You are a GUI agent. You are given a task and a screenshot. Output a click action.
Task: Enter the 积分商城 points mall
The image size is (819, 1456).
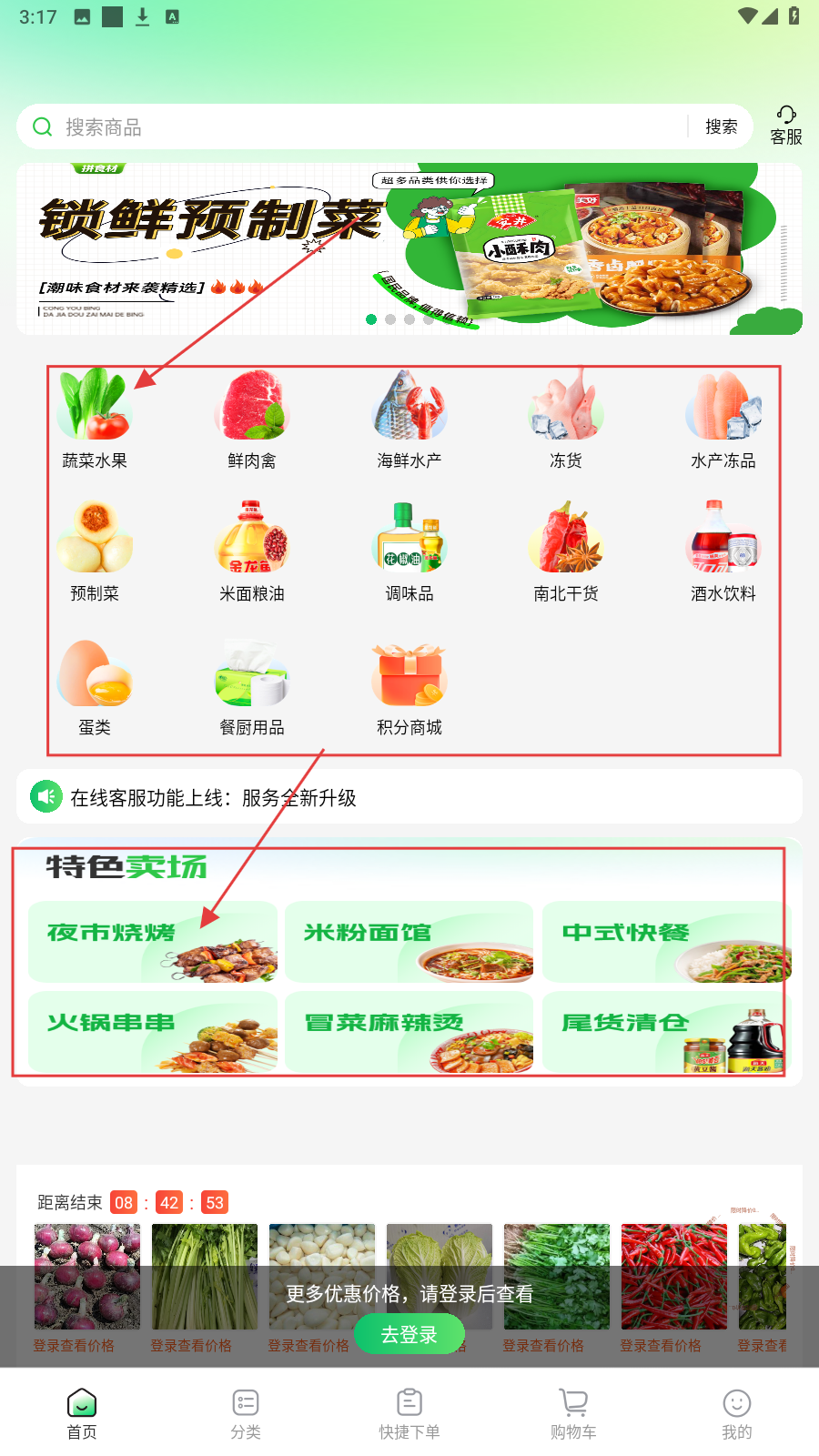pos(409,686)
